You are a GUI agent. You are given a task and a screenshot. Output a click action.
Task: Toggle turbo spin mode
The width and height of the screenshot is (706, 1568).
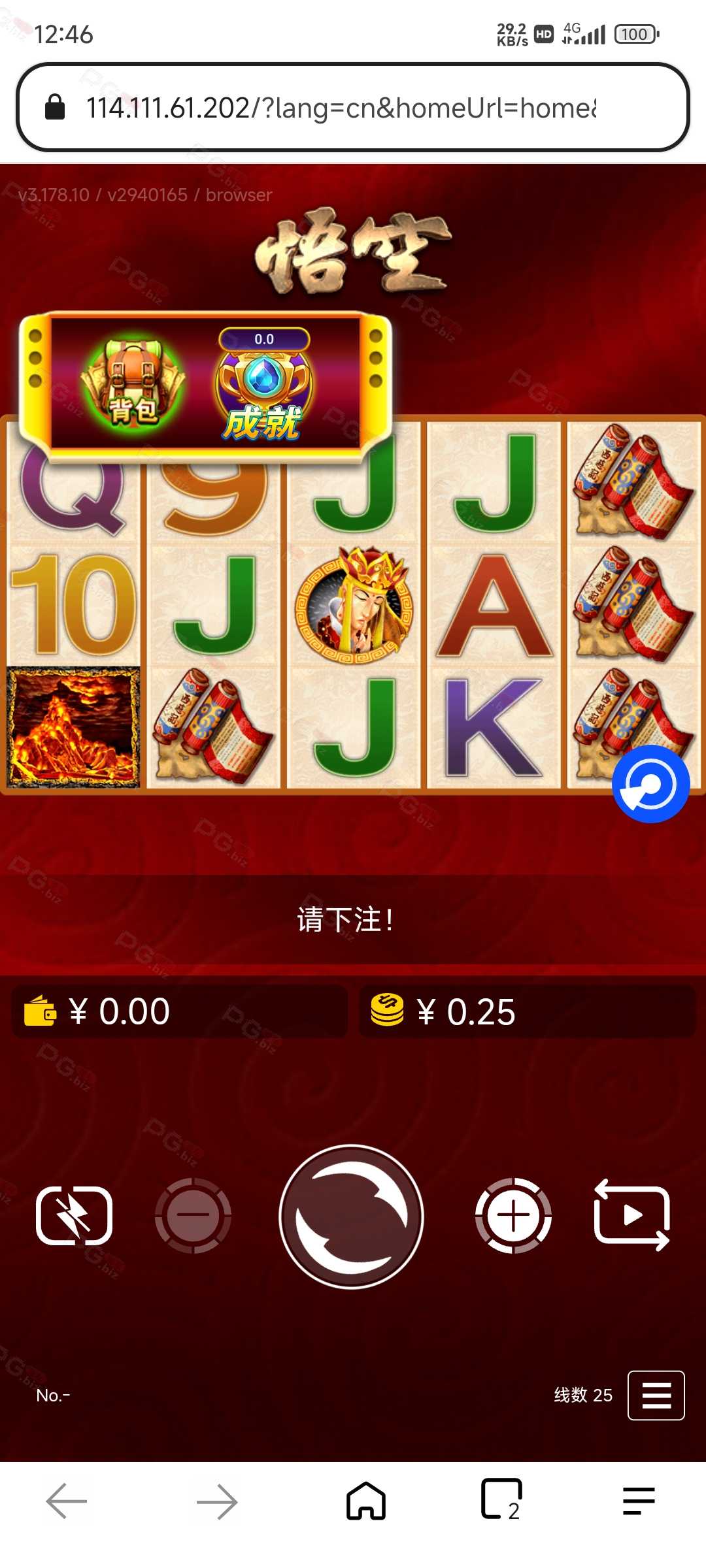click(x=74, y=1216)
